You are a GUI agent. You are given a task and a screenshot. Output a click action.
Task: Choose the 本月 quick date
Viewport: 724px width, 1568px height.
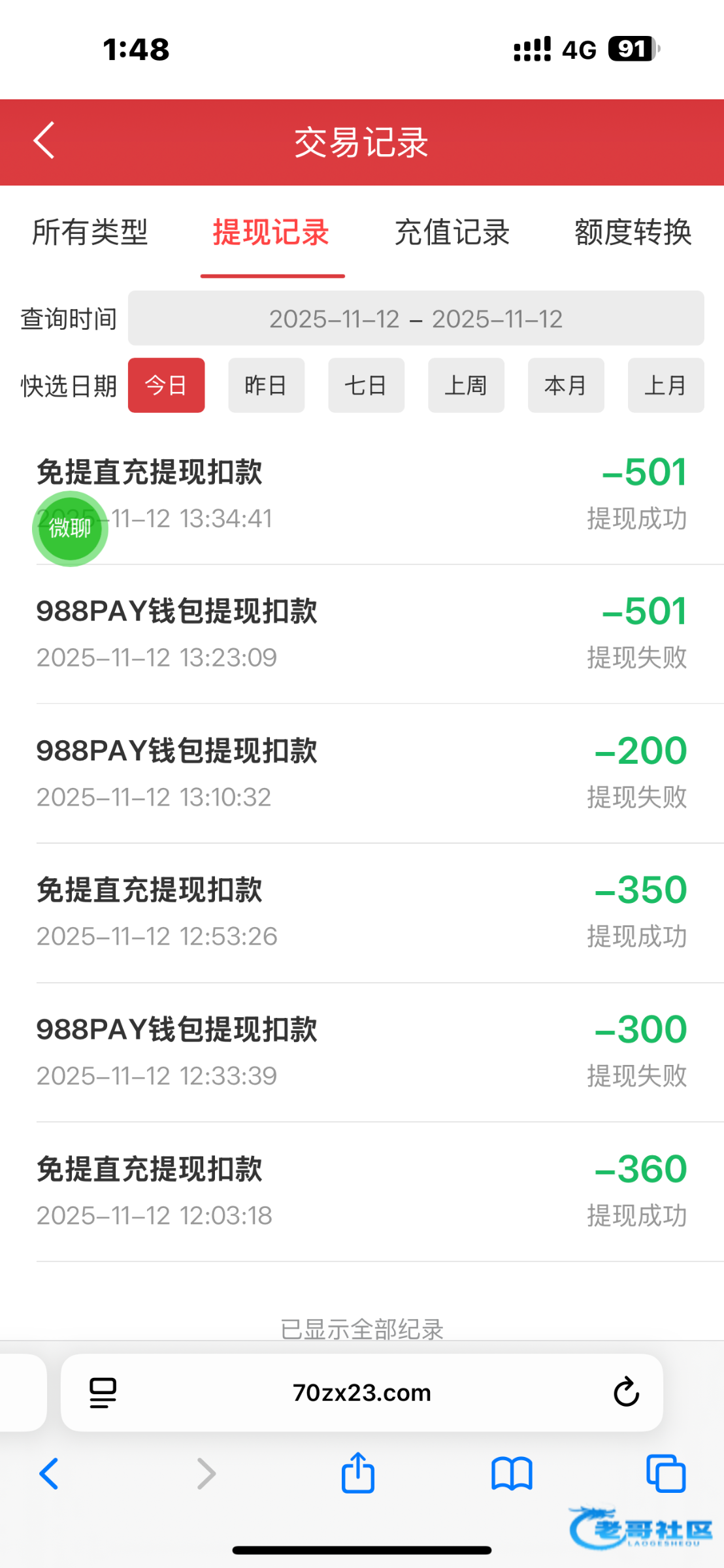tap(566, 385)
